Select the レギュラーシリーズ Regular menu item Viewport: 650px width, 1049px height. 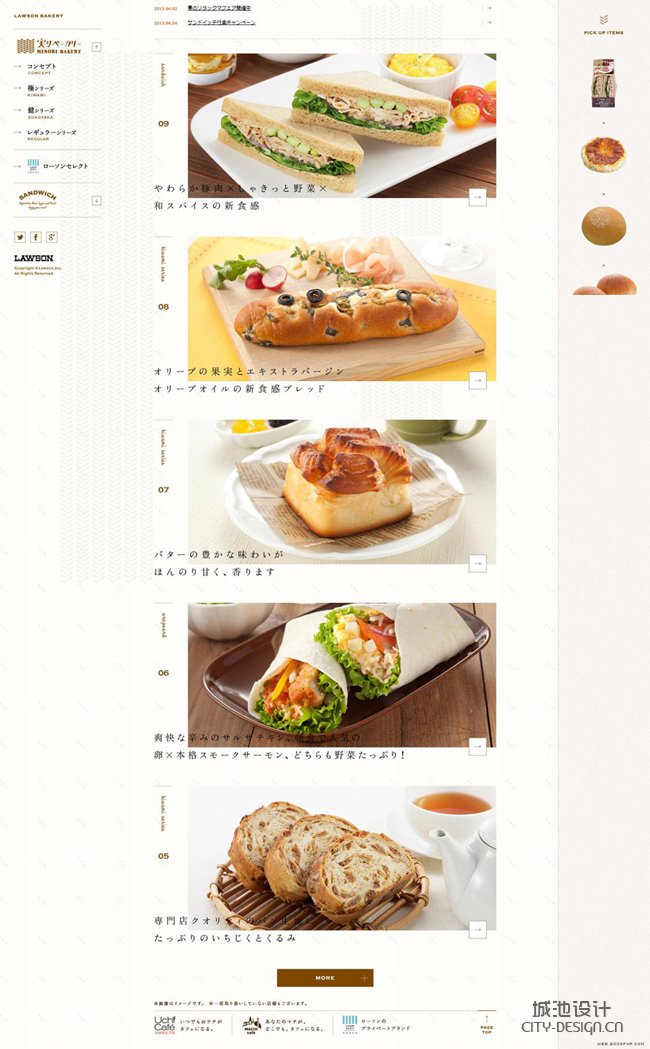[50, 133]
